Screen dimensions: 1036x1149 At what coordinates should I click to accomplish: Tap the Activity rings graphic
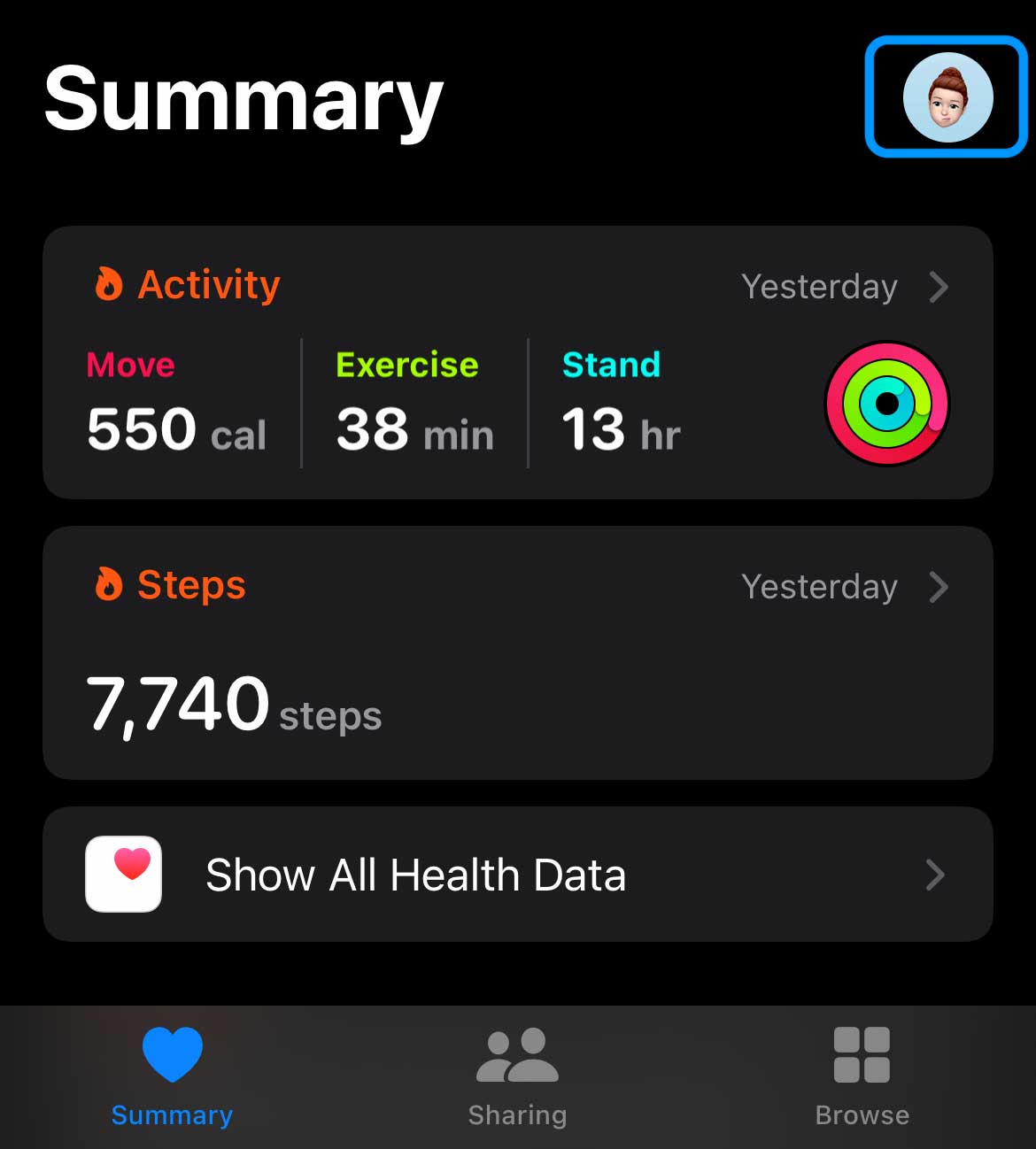click(886, 404)
